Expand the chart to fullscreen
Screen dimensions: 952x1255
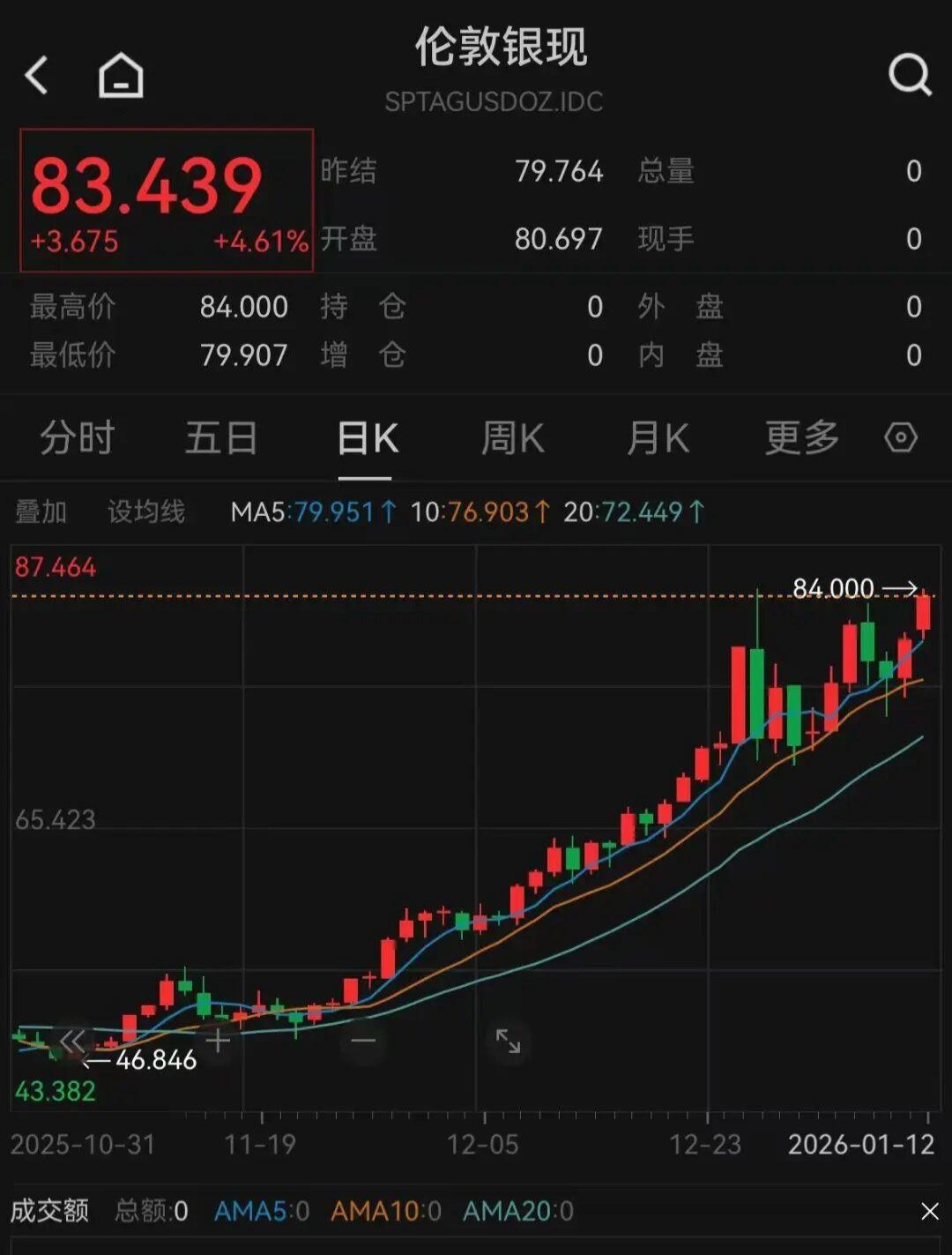(508, 1042)
